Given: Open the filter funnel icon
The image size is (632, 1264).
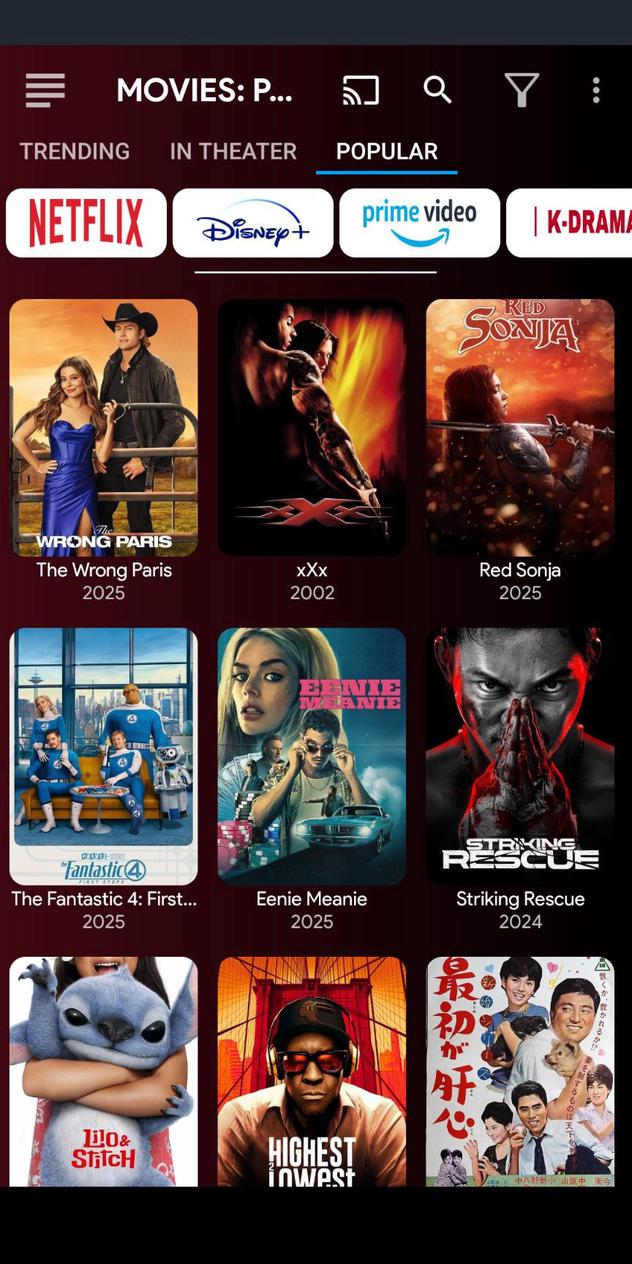Looking at the screenshot, I should point(521,90).
